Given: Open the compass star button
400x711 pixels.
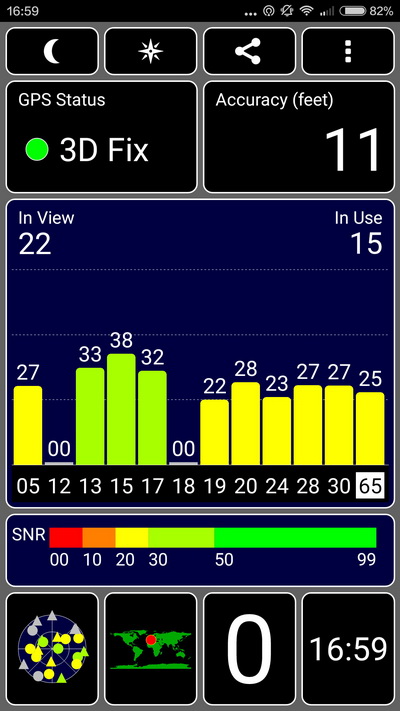Looking at the screenshot, I should [151, 51].
